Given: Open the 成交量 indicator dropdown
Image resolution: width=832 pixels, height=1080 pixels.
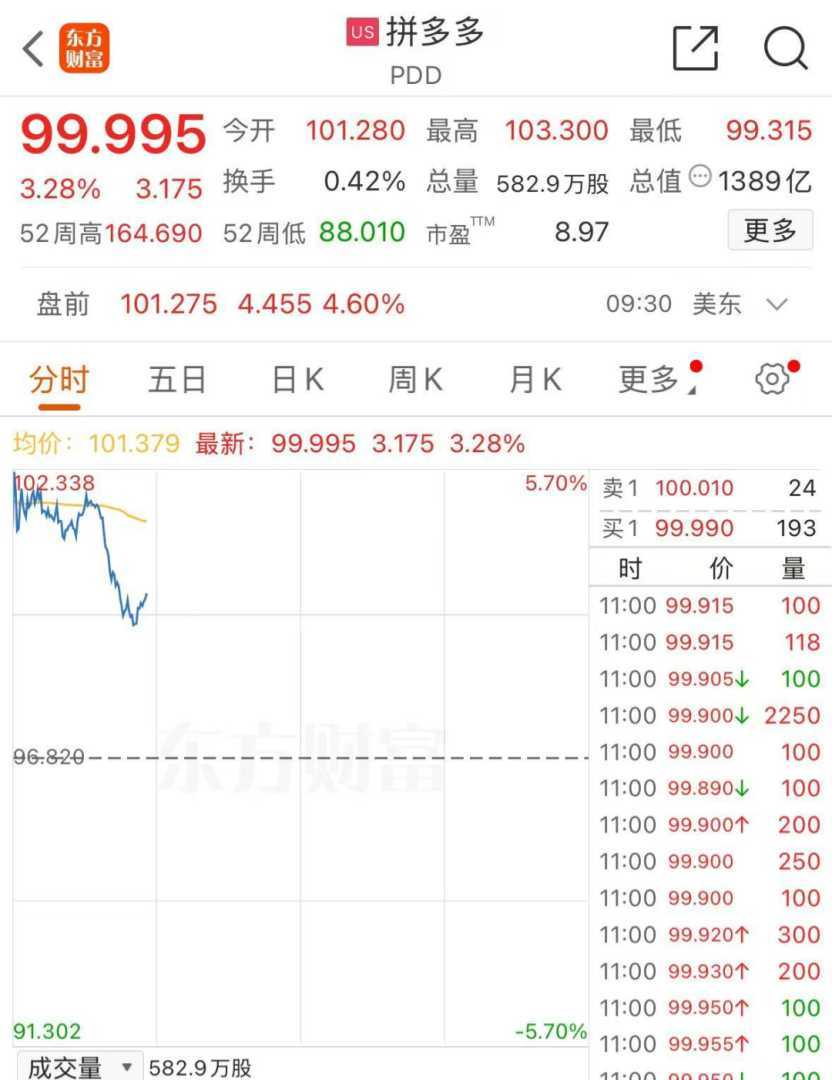Looking at the screenshot, I should (x=78, y=1067).
